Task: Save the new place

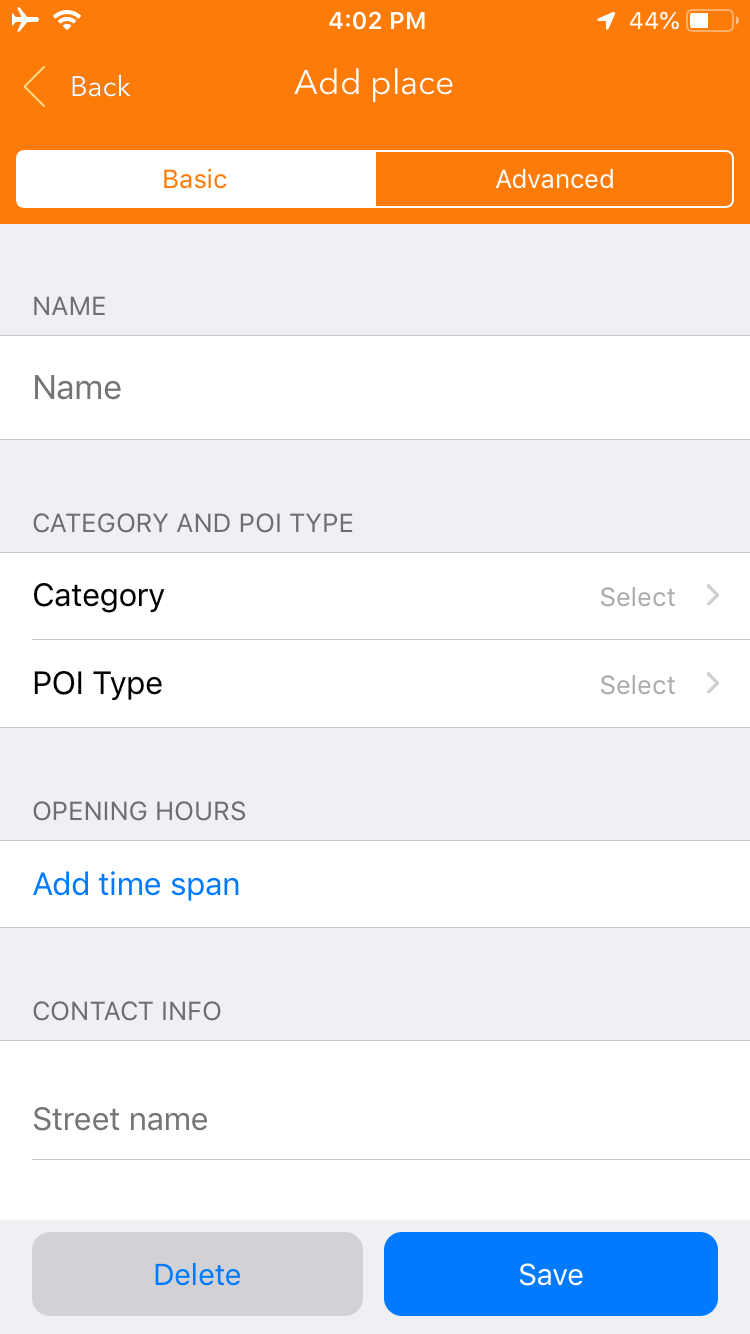Action: [550, 1274]
